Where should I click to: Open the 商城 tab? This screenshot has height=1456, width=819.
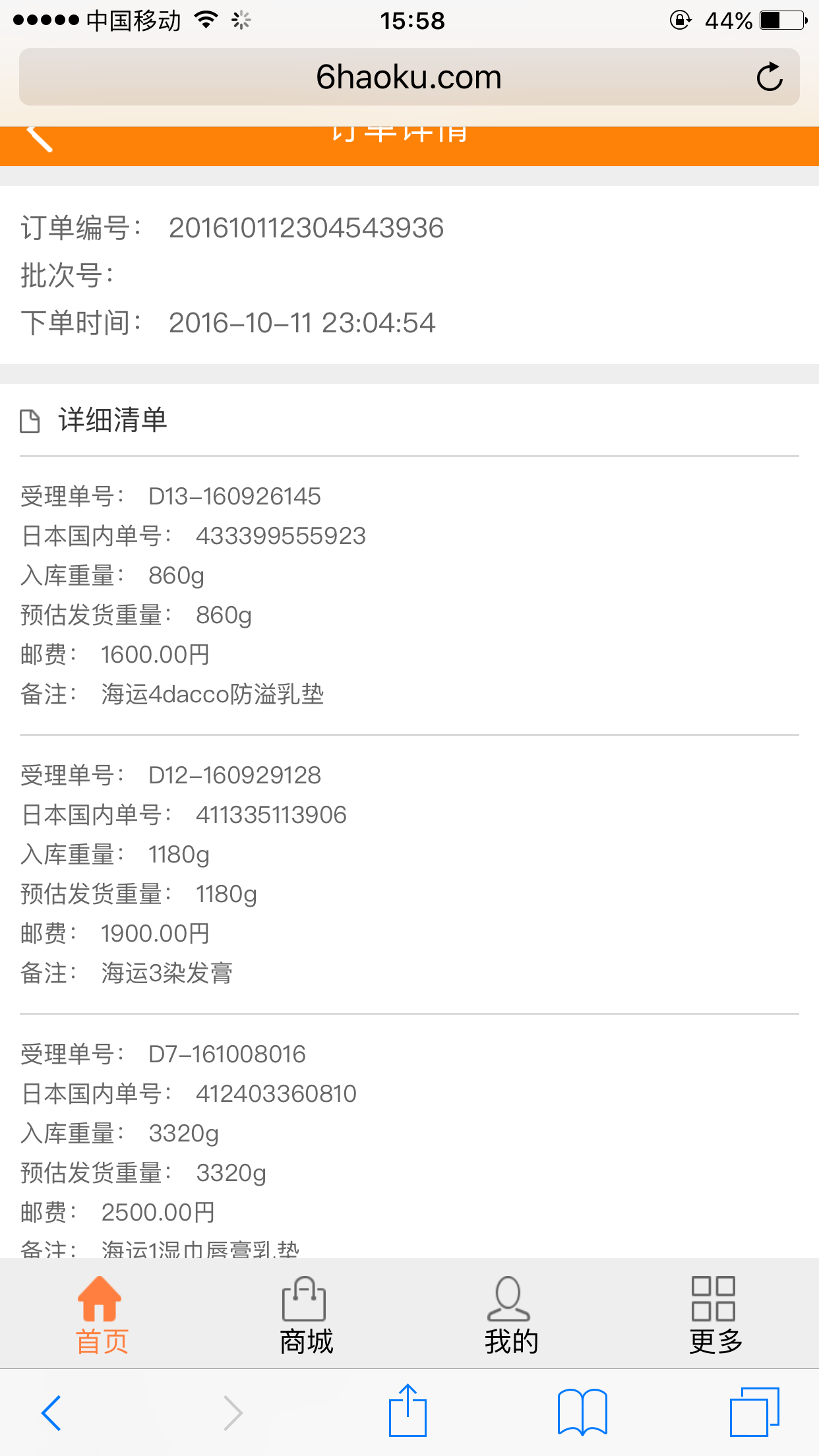(x=307, y=1315)
